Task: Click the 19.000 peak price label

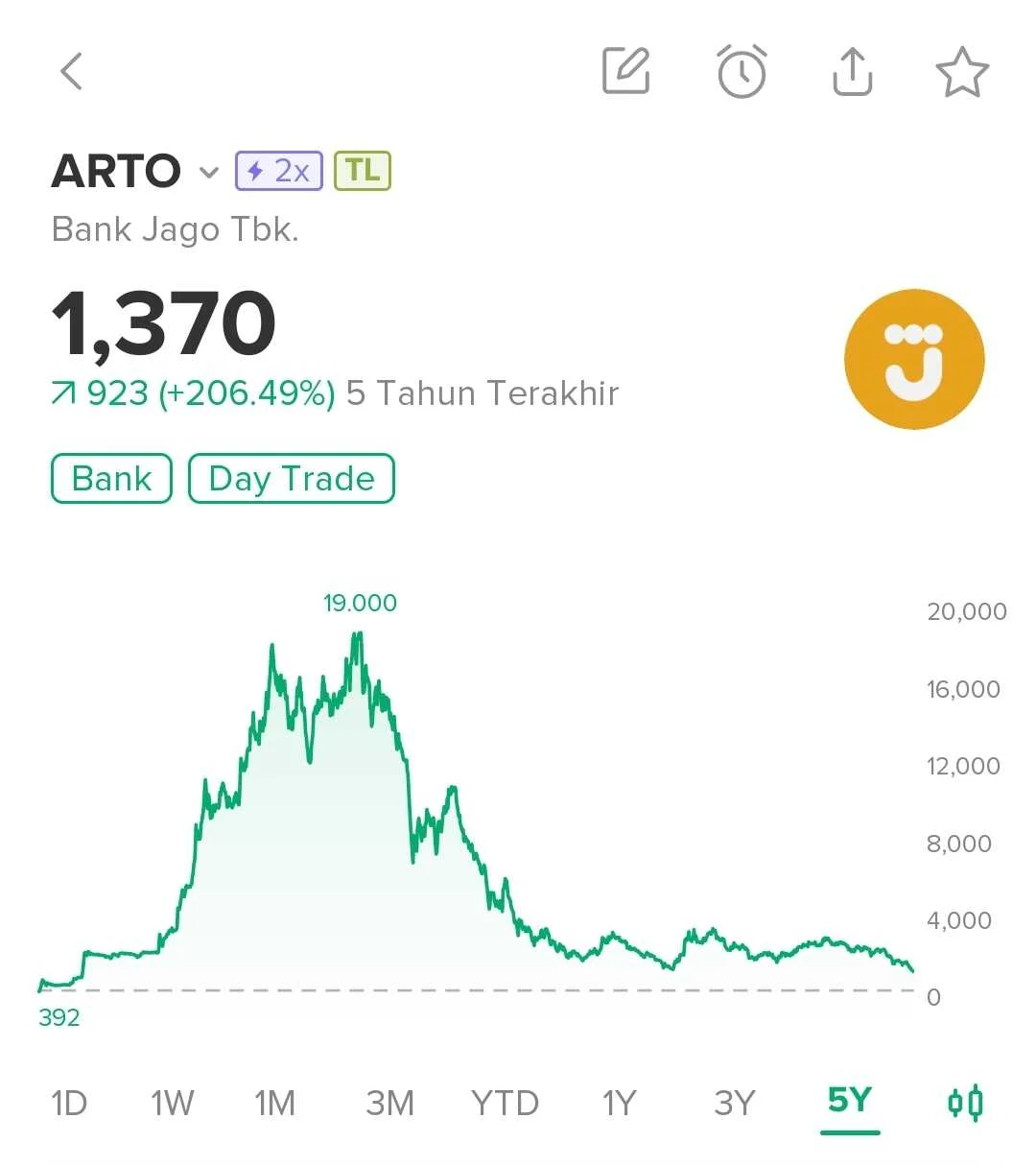Action: coord(360,603)
